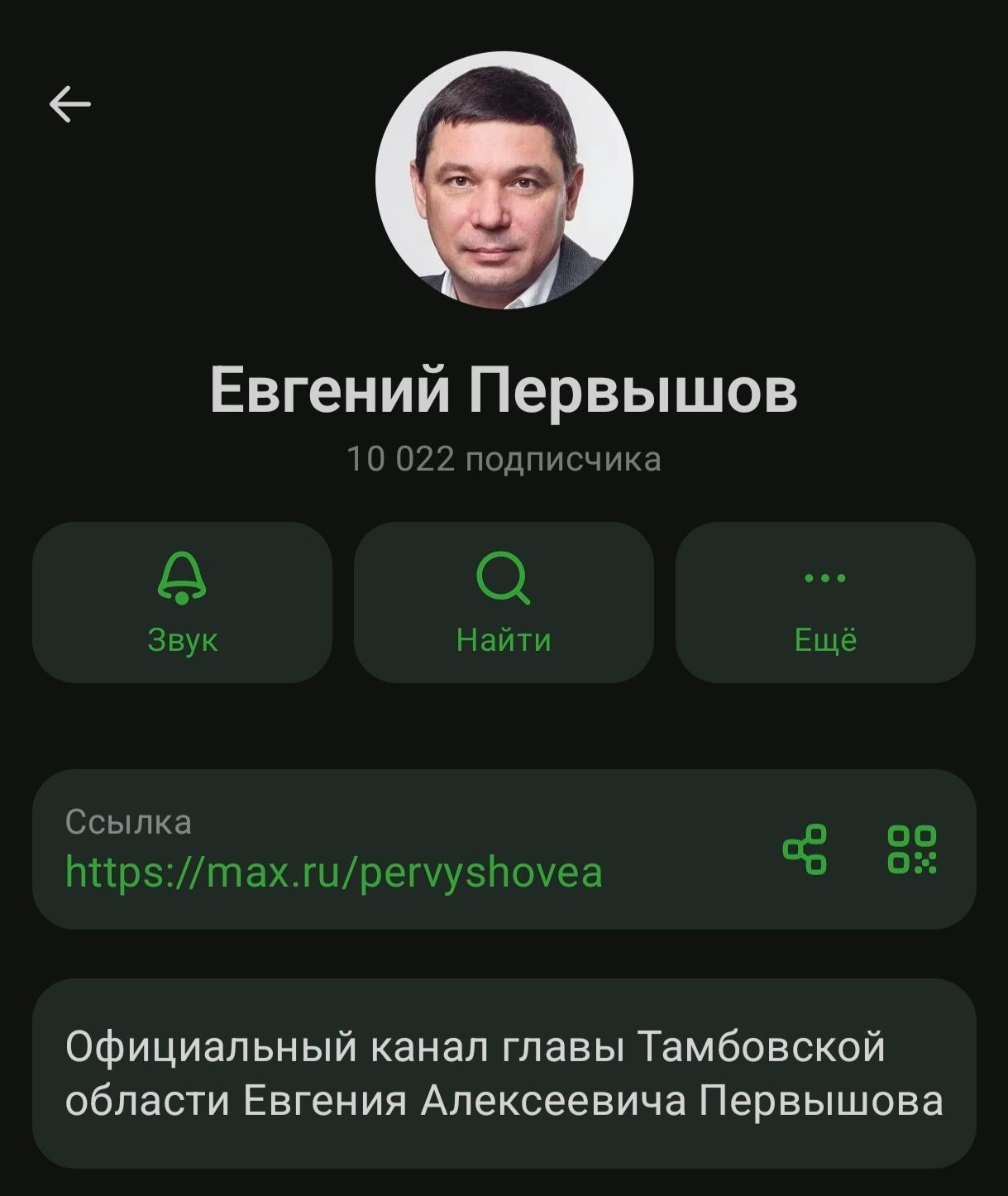Open the channel's profile photo

(504, 181)
